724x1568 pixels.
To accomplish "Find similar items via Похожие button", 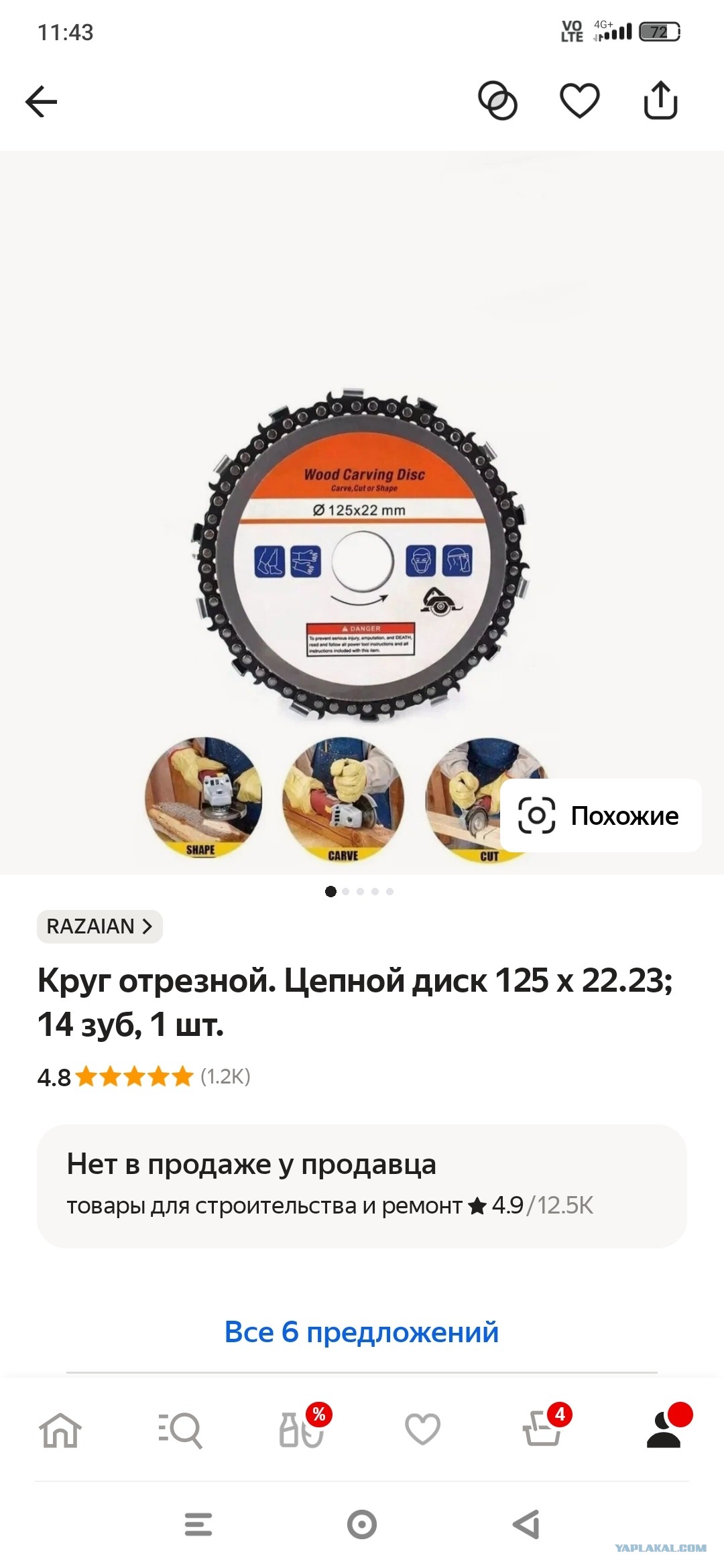I will coord(601,815).
